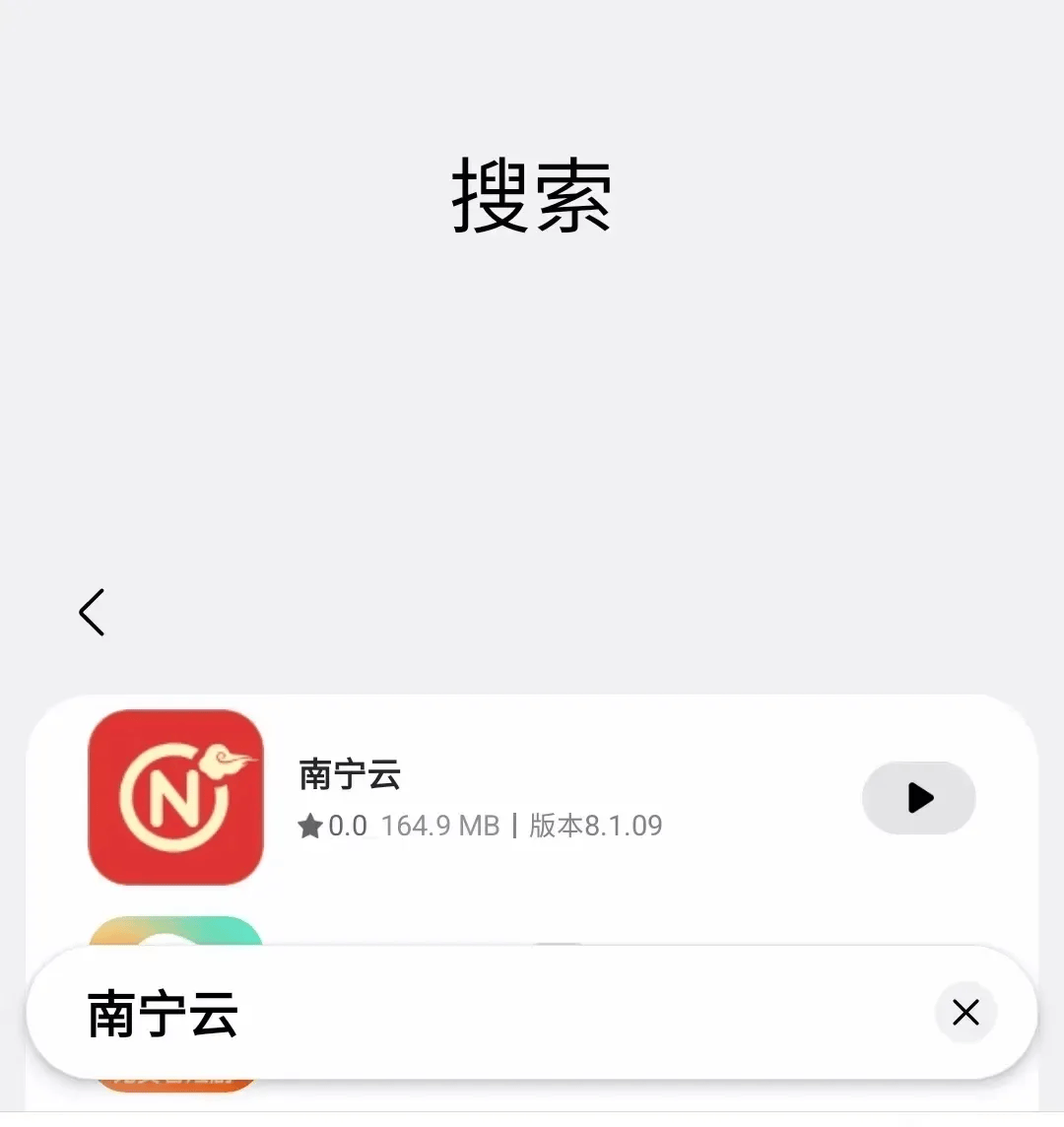Image resolution: width=1064 pixels, height=1127 pixels.
Task: Open the 南宁云 app result
Action: click(x=350, y=775)
